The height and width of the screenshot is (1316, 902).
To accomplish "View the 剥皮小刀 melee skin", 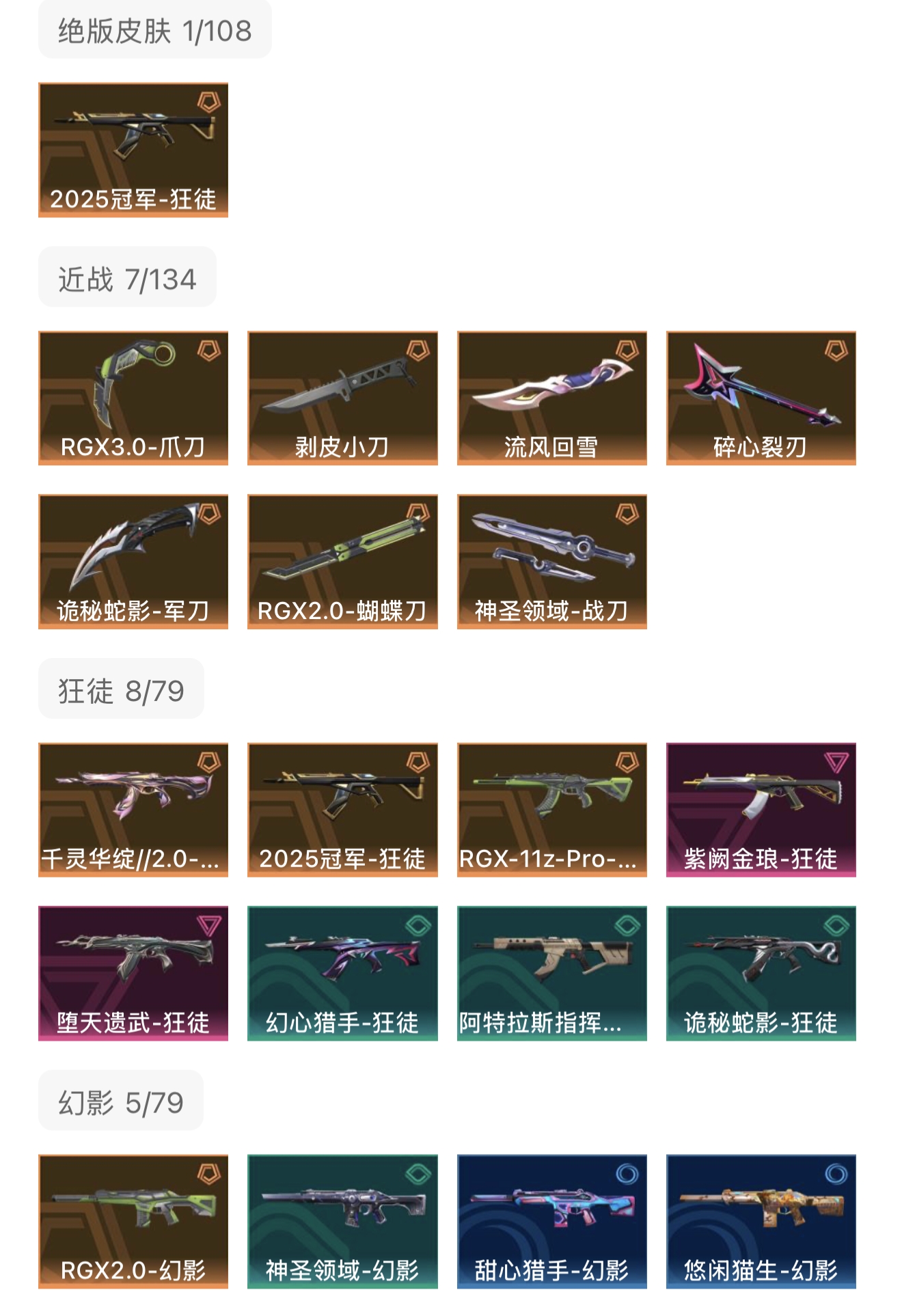I will tap(342, 398).
